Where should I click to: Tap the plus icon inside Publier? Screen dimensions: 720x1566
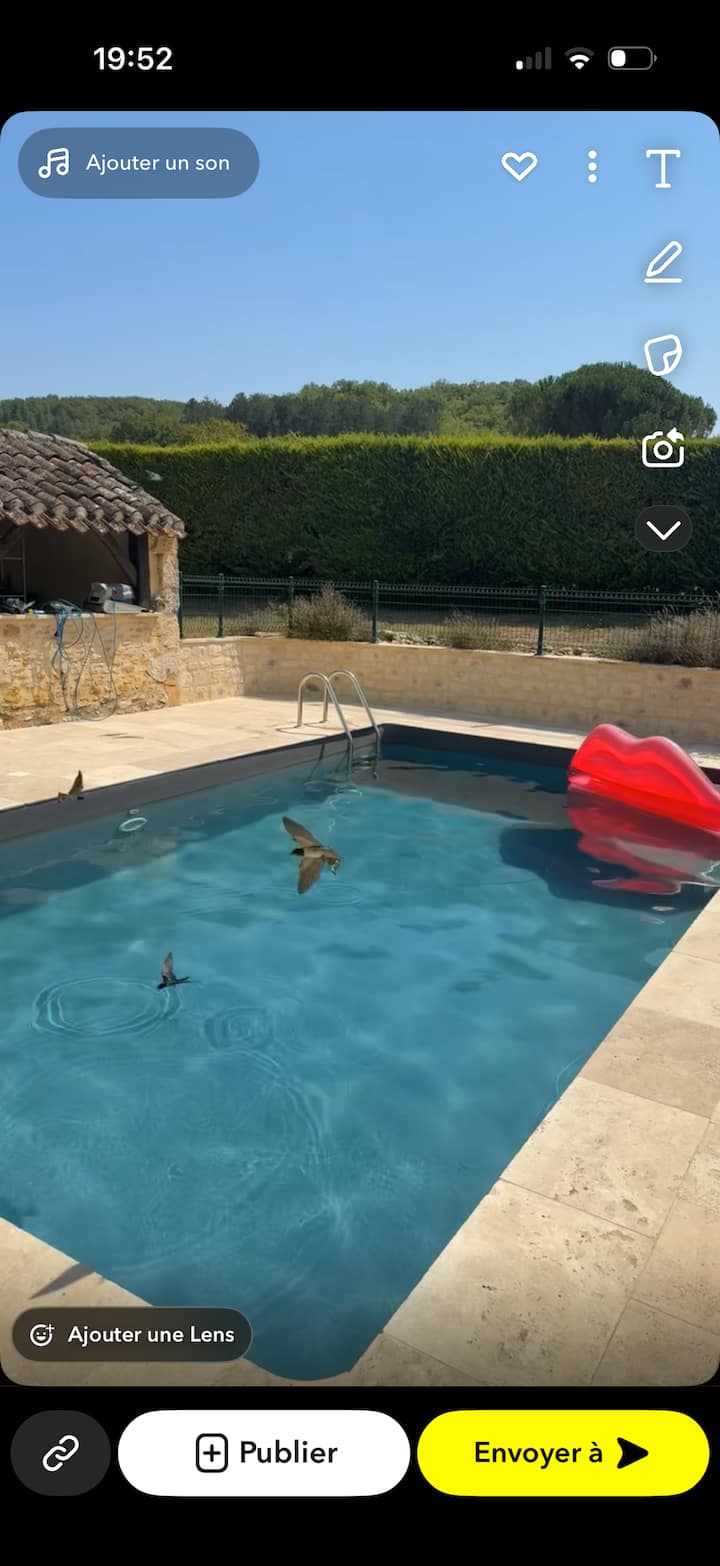click(x=211, y=1452)
